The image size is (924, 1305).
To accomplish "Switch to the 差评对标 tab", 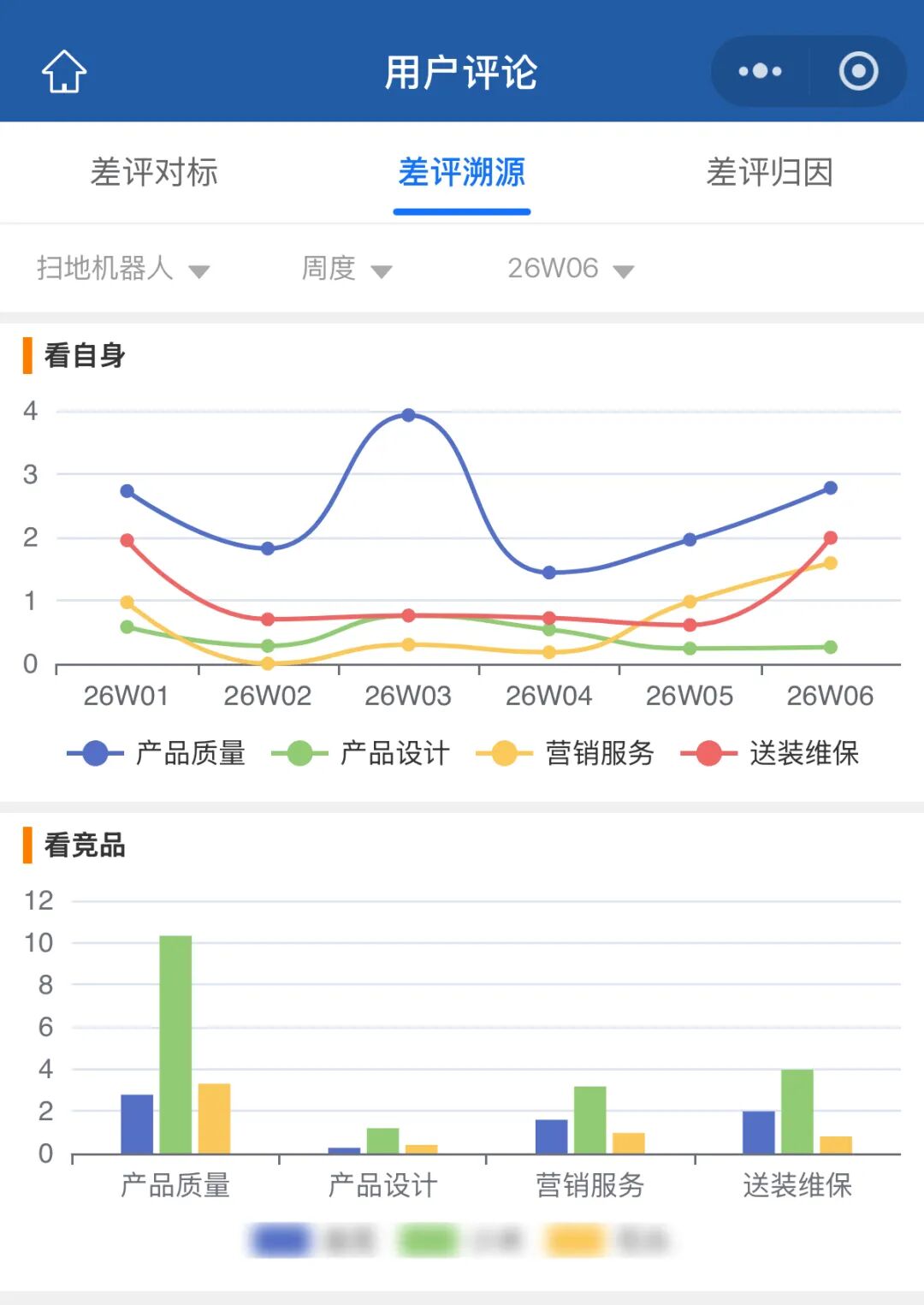I will pyautogui.click(x=154, y=173).
